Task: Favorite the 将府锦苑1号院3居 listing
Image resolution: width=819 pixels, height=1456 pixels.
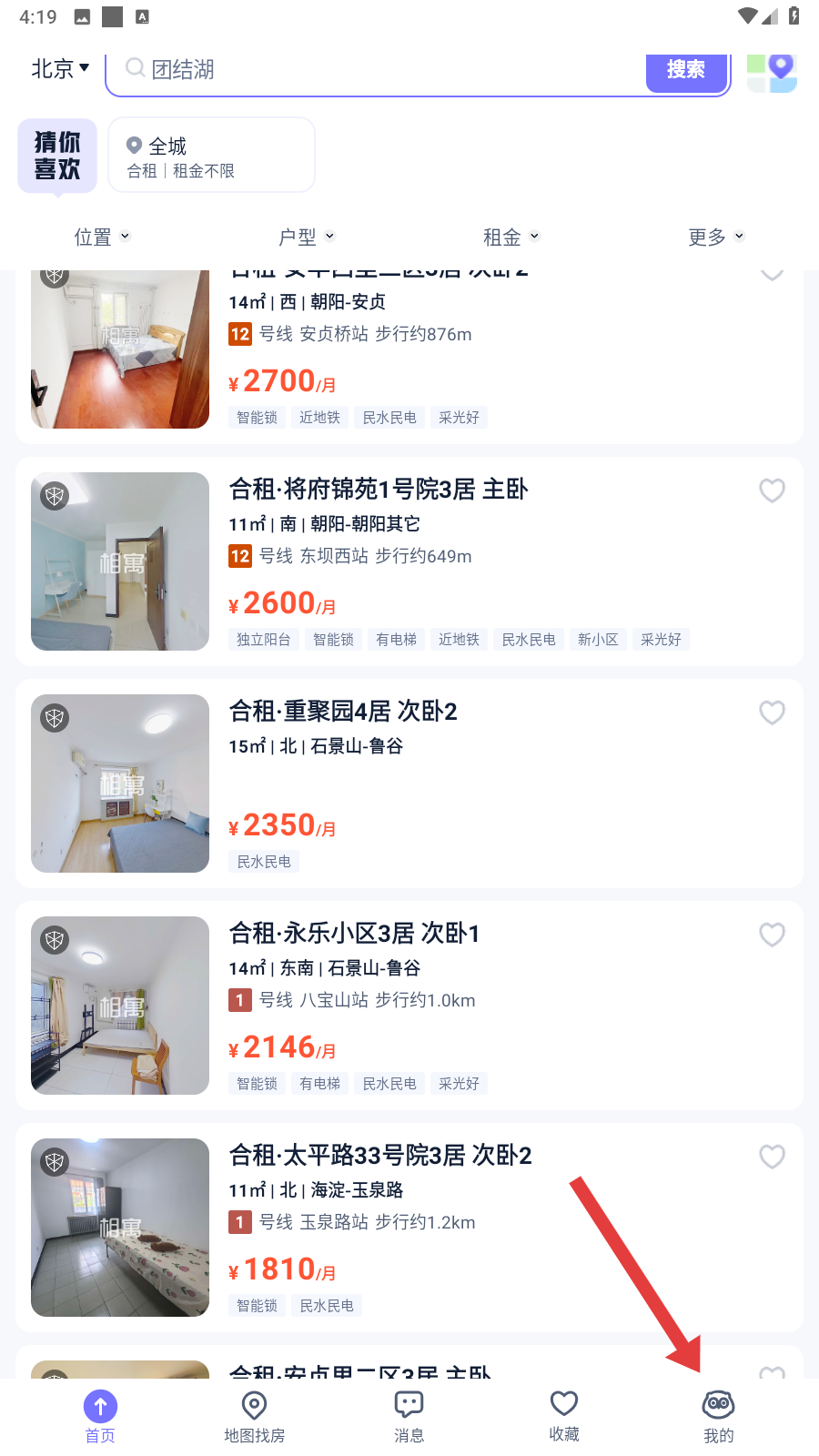Action: 772,490
